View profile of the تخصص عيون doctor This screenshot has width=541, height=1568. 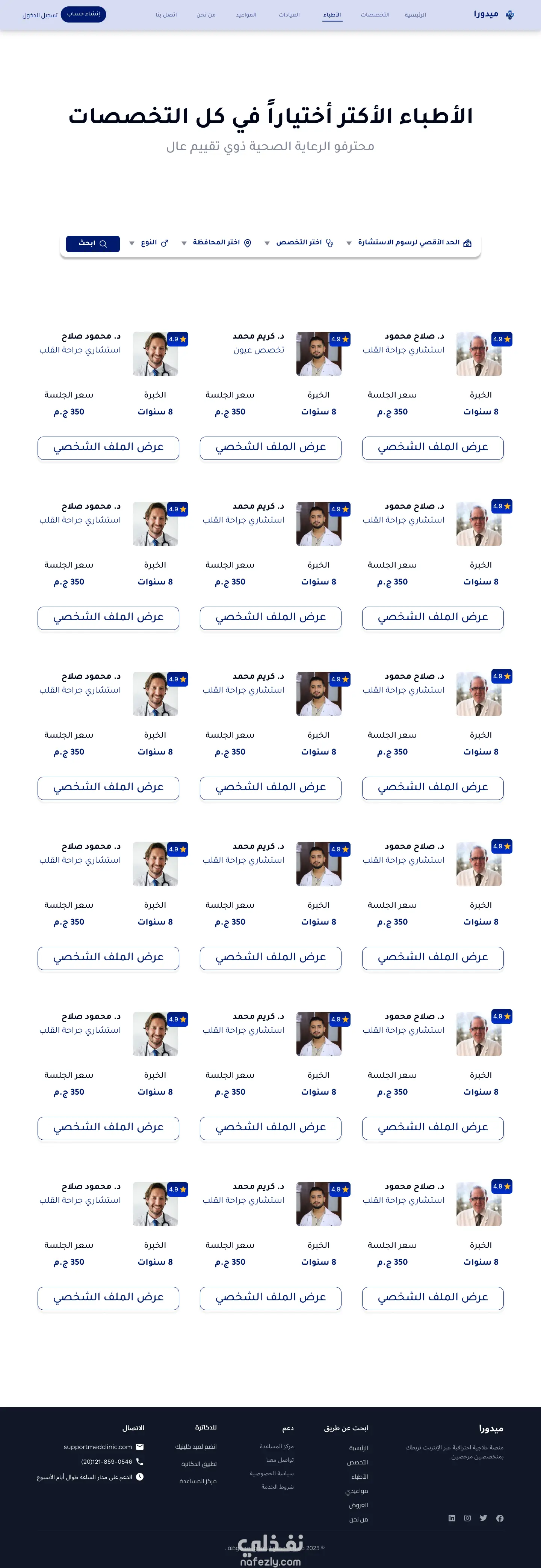[270, 447]
